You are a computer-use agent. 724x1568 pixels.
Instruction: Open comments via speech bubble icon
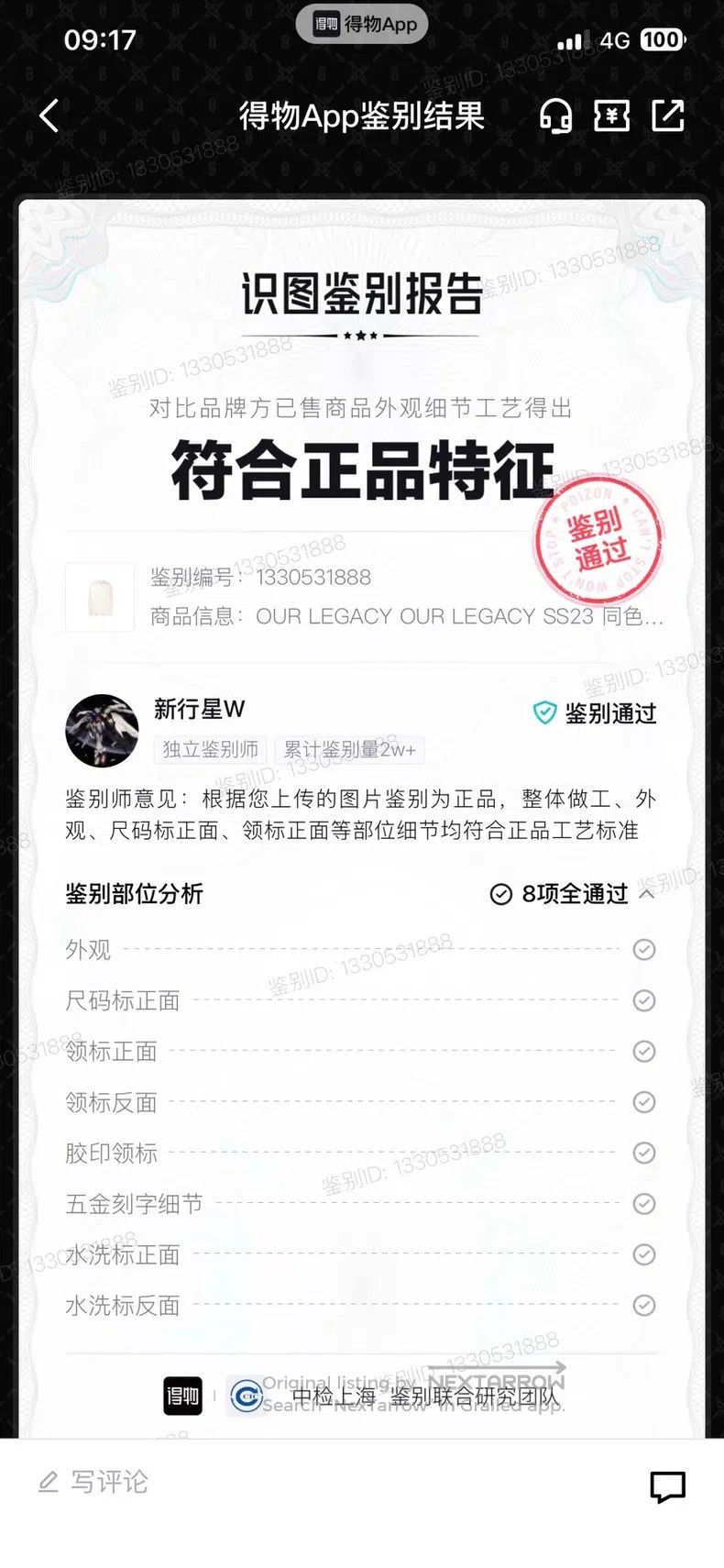[x=667, y=1486]
